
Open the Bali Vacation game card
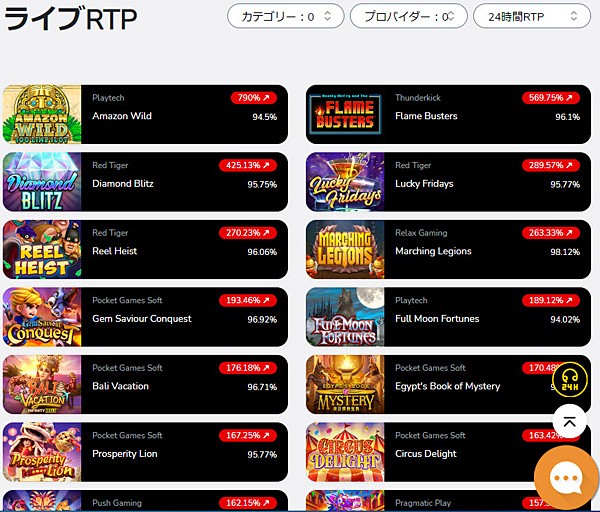coord(145,385)
